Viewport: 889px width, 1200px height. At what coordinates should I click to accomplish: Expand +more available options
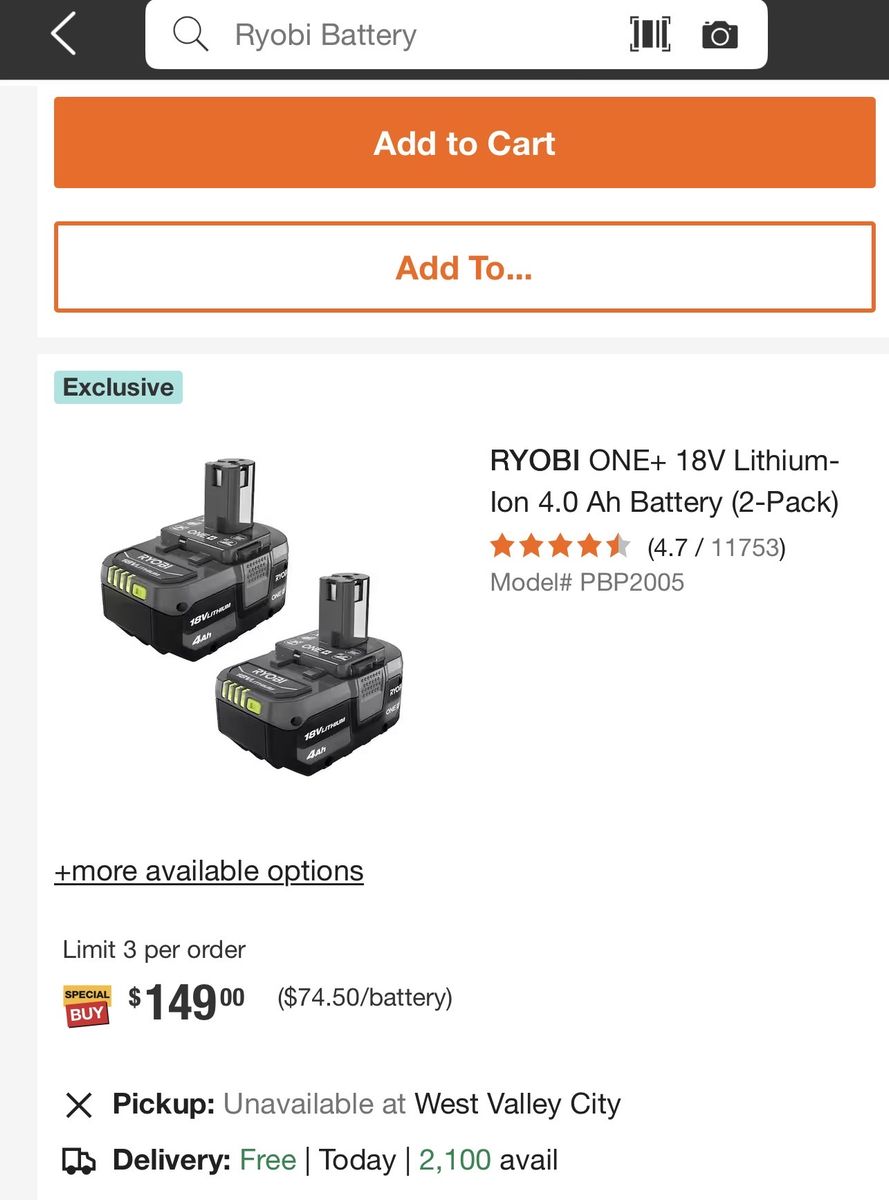click(x=209, y=871)
